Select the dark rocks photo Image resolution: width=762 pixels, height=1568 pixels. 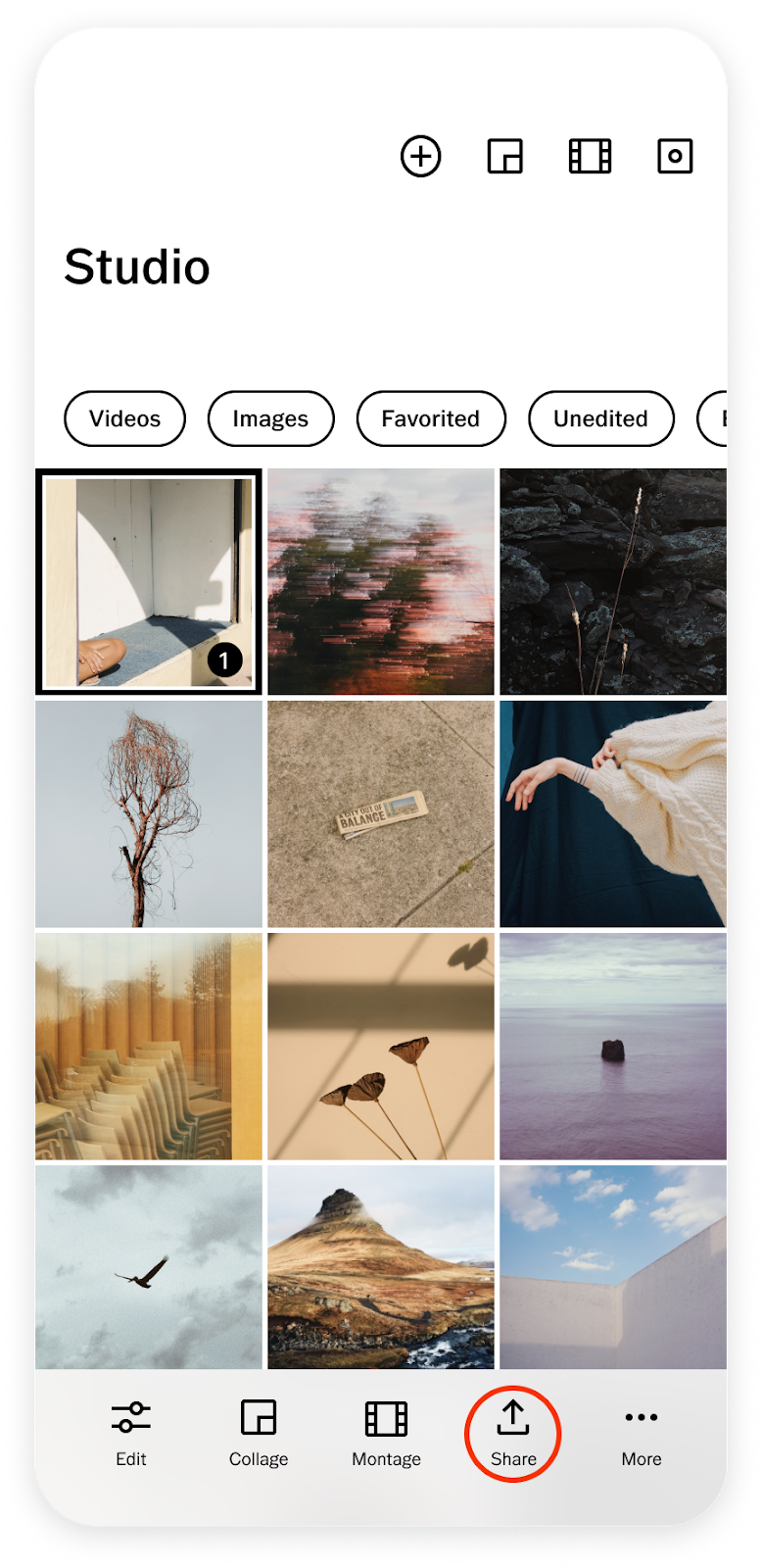[x=613, y=582]
